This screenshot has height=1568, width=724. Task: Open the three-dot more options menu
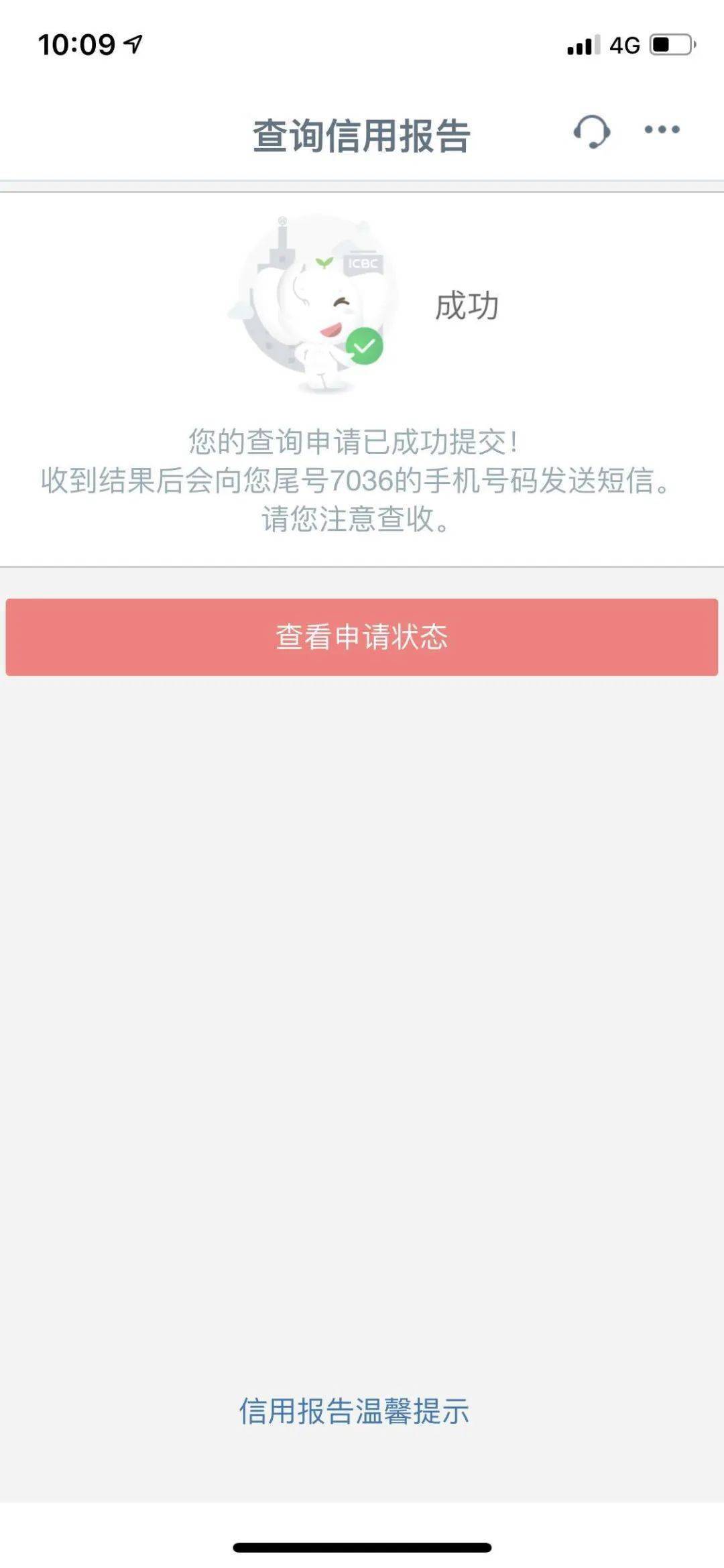pos(662,130)
